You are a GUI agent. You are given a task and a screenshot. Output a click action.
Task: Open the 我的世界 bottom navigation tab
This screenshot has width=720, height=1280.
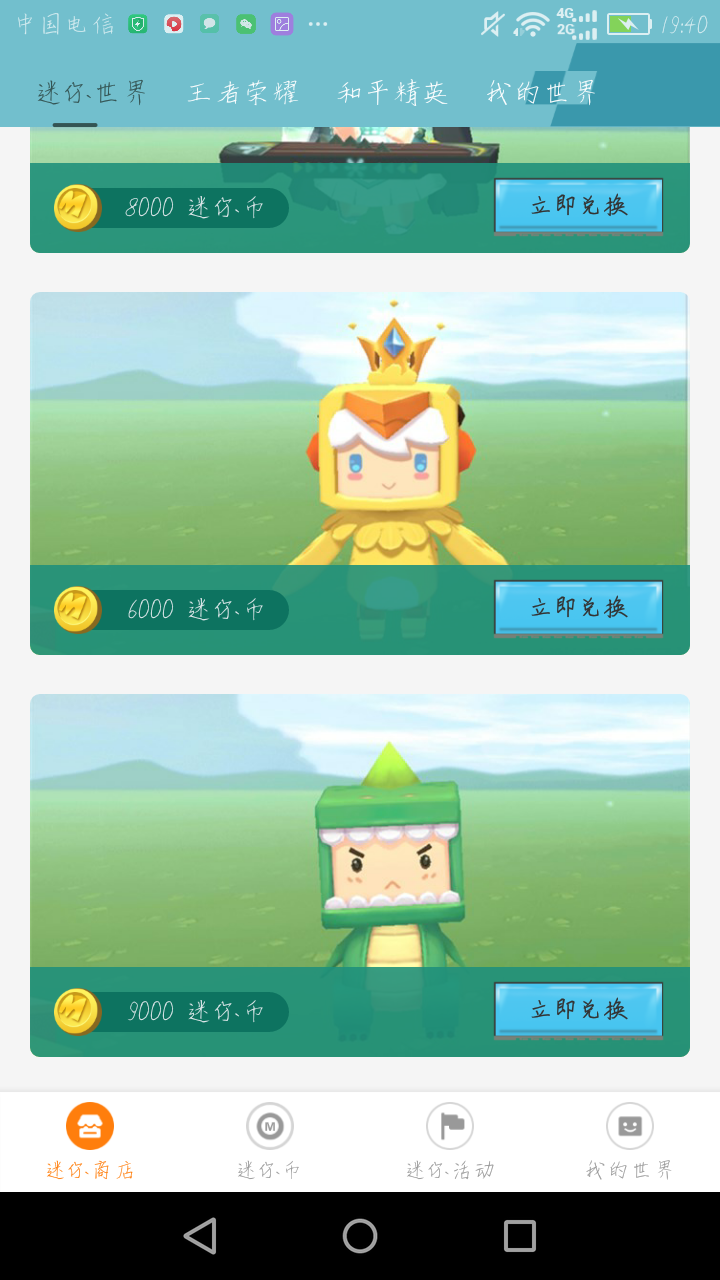(x=629, y=1141)
